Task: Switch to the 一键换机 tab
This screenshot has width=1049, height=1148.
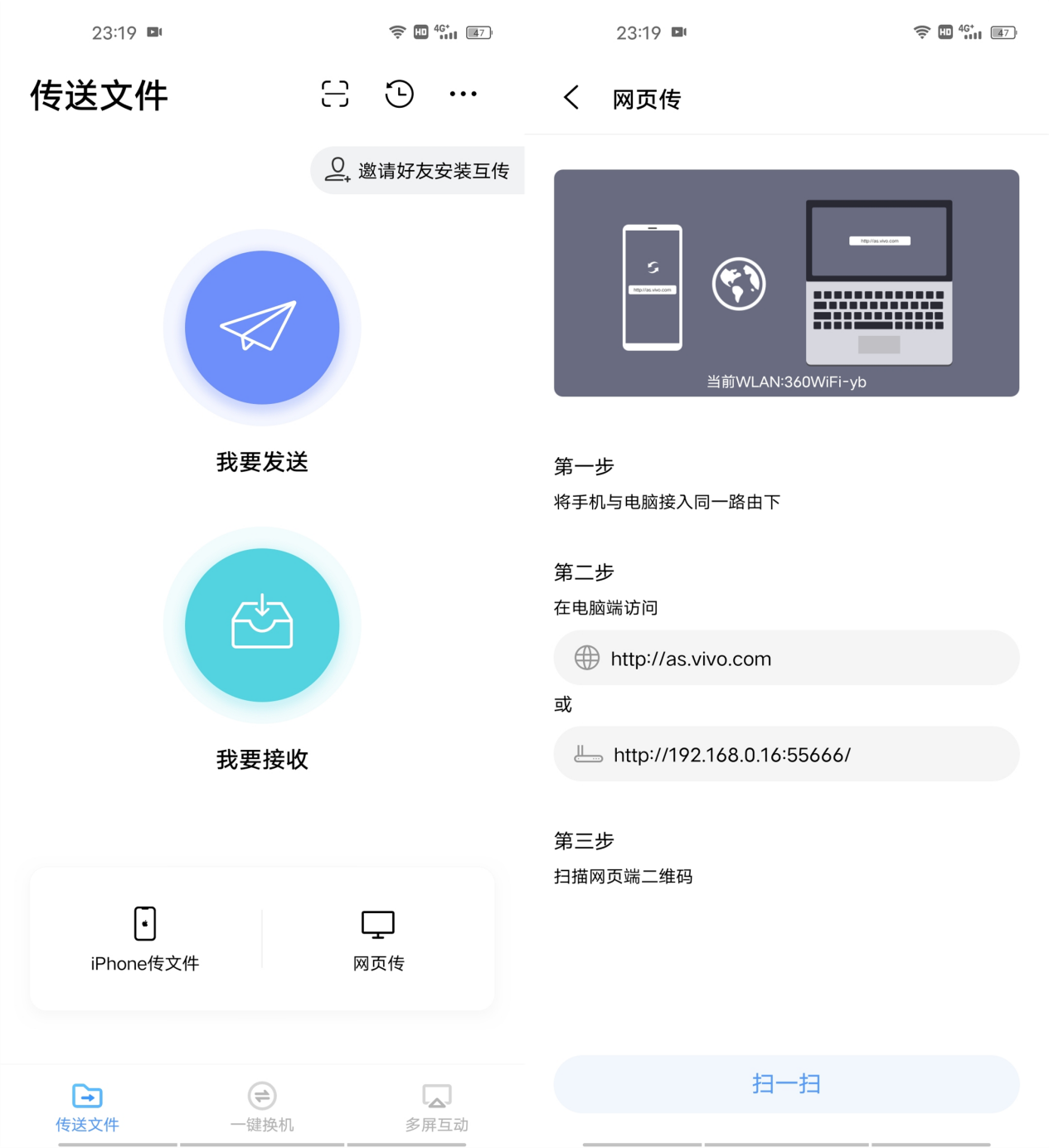Action: (x=262, y=1107)
